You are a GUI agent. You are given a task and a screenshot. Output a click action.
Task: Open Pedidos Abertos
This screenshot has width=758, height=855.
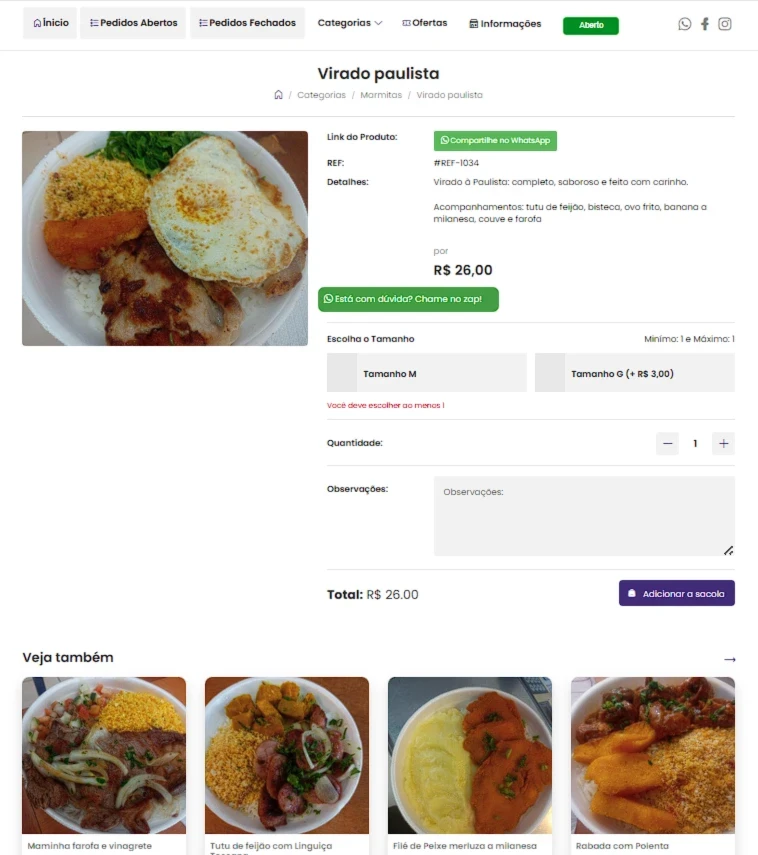pos(133,23)
